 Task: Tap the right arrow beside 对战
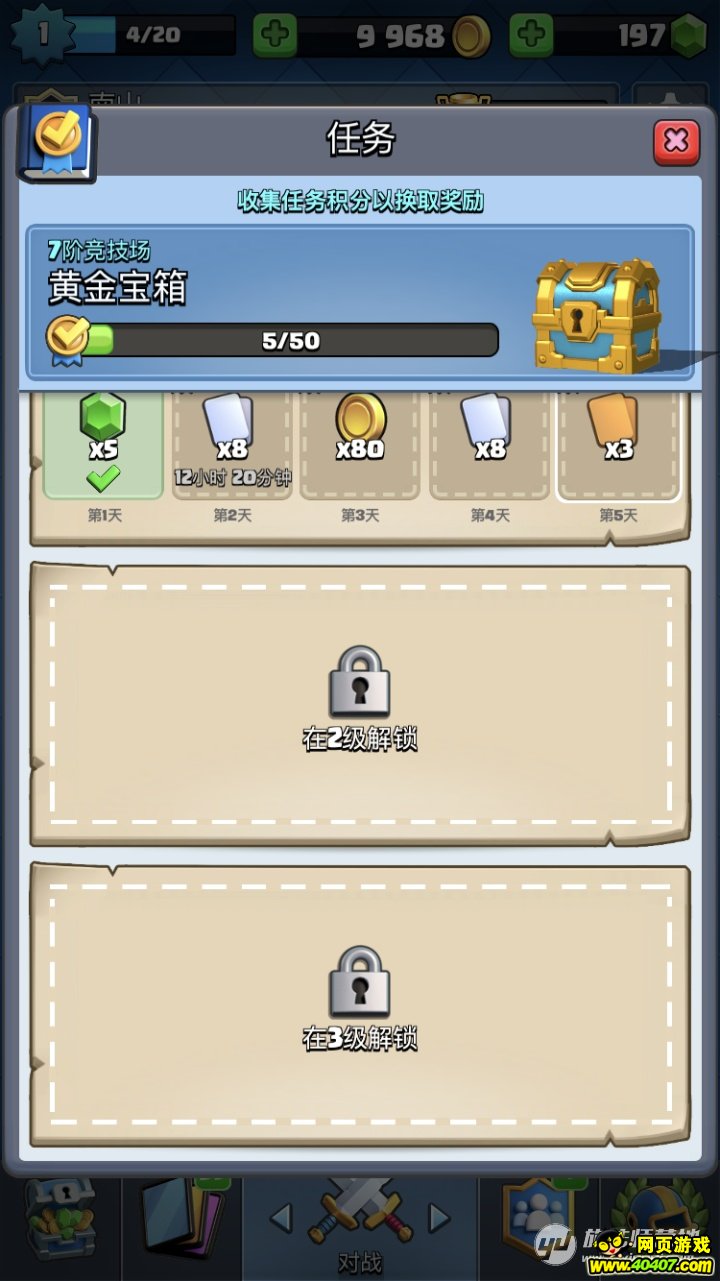coord(439,1217)
